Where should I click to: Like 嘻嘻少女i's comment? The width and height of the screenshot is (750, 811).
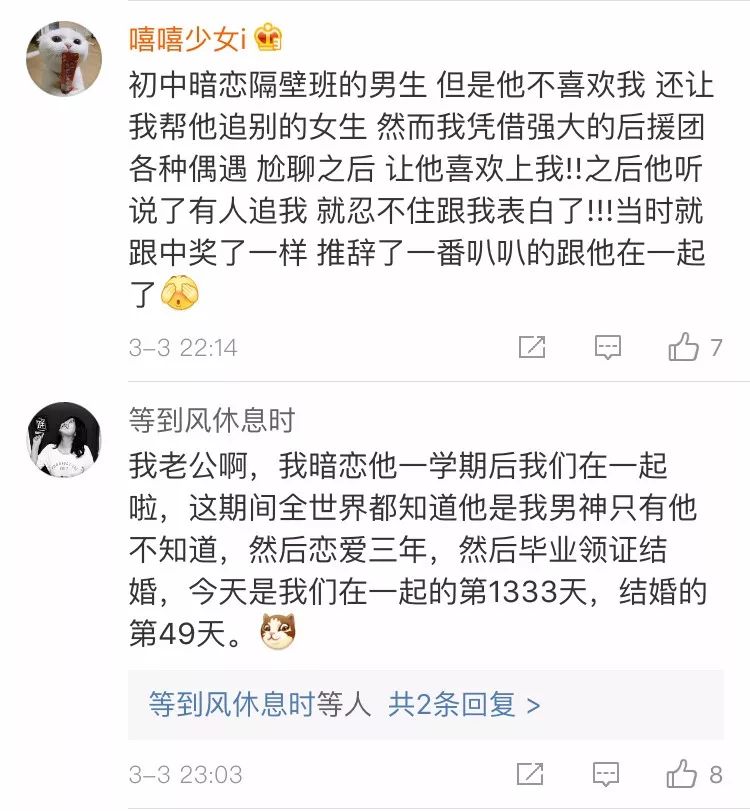pos(685,347)
